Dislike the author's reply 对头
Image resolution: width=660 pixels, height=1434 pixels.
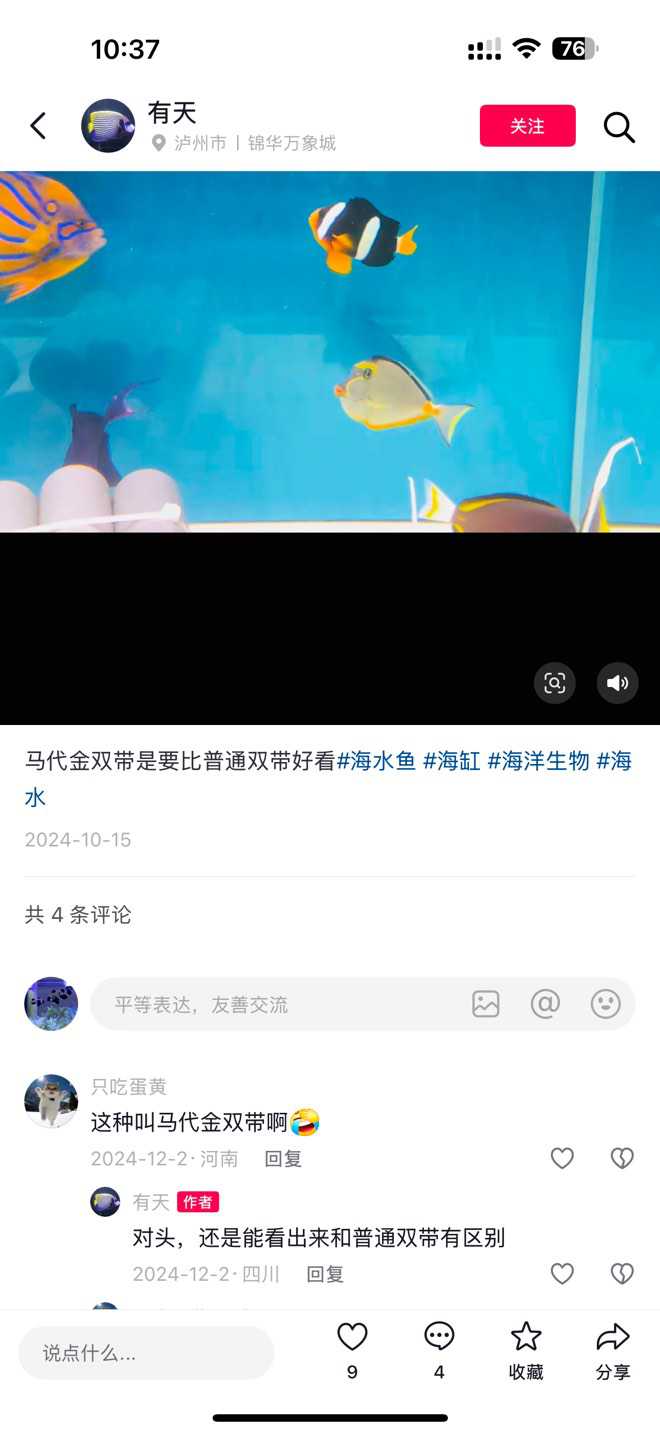[622, 1273]
